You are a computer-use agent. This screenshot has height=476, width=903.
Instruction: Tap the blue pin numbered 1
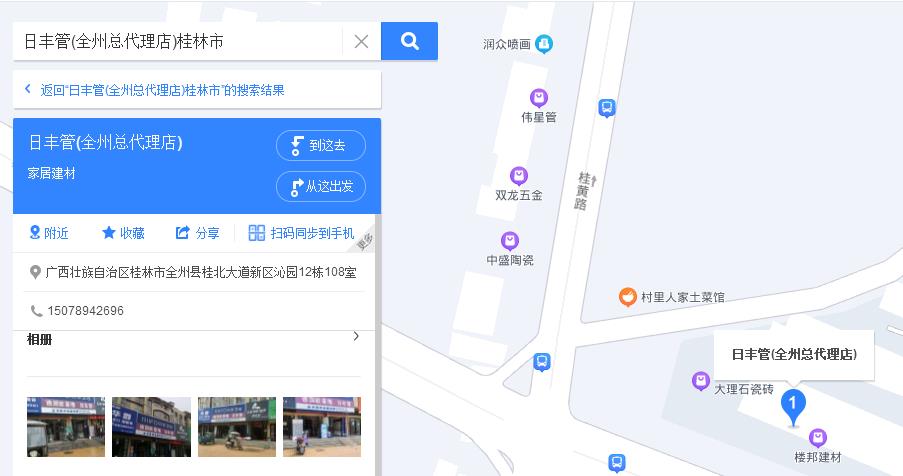[x=793, y=406]
